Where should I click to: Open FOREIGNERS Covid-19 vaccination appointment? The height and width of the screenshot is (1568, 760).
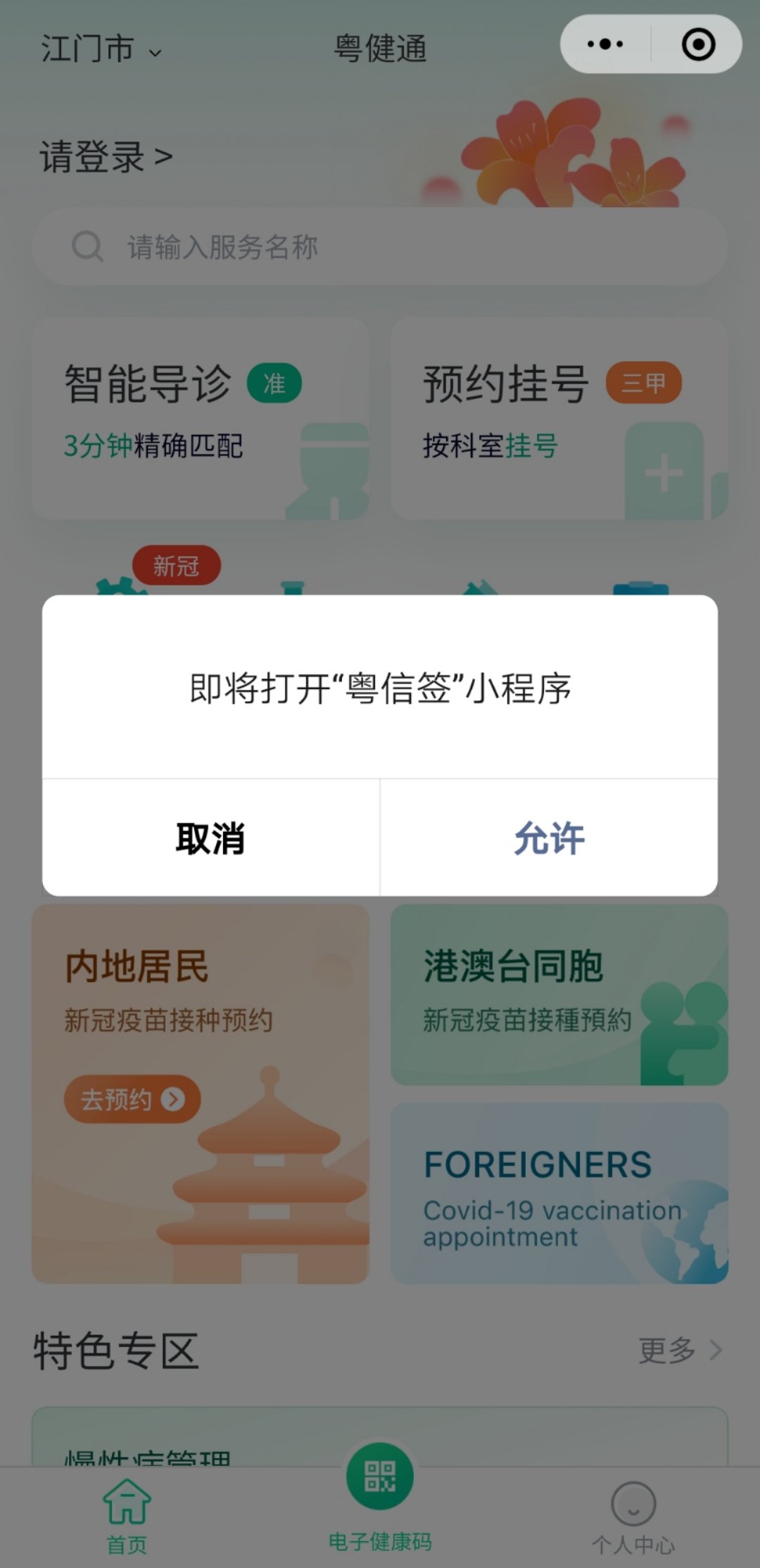coord(559,1193)
